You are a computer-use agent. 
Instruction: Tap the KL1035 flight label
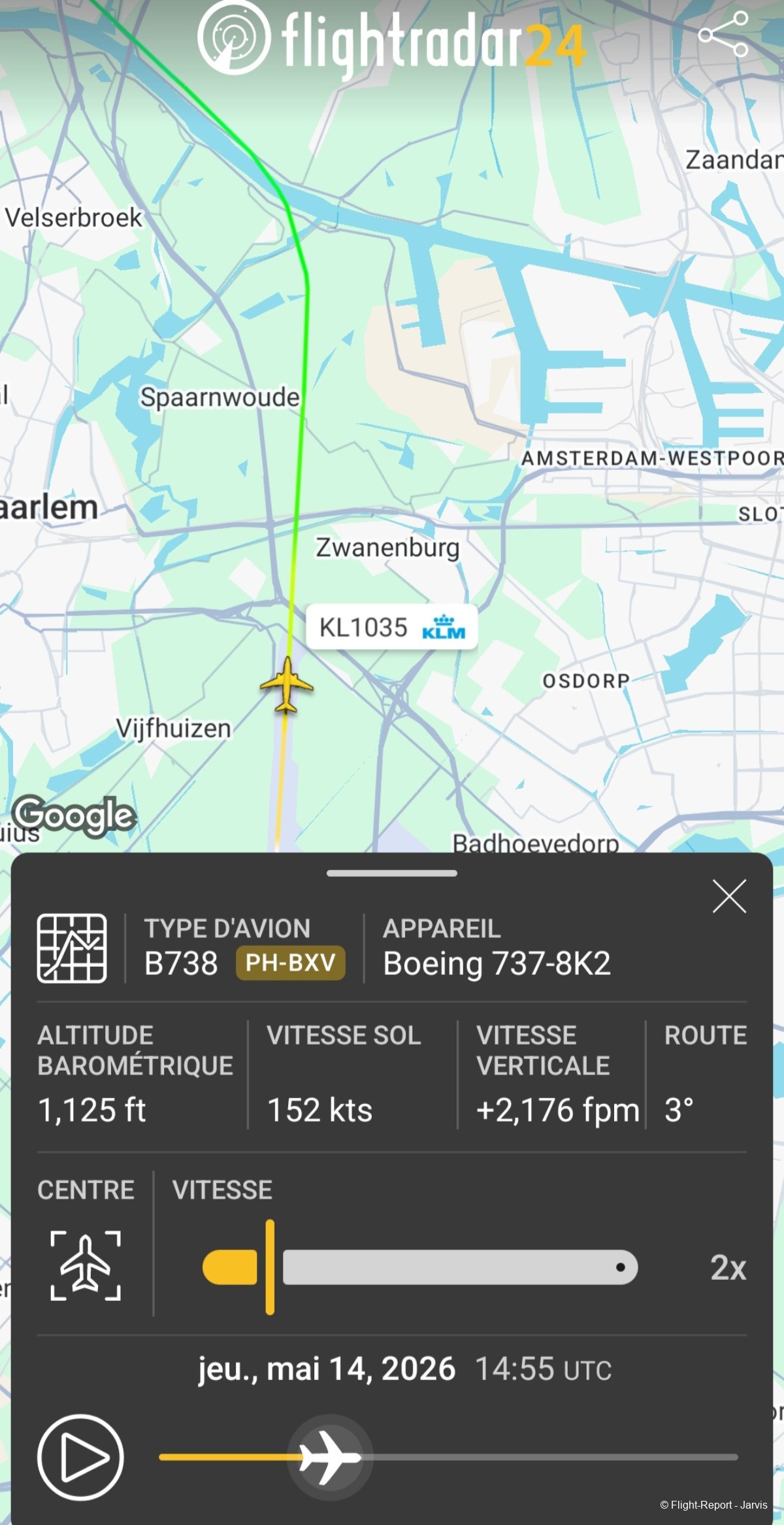click(392, 628)
